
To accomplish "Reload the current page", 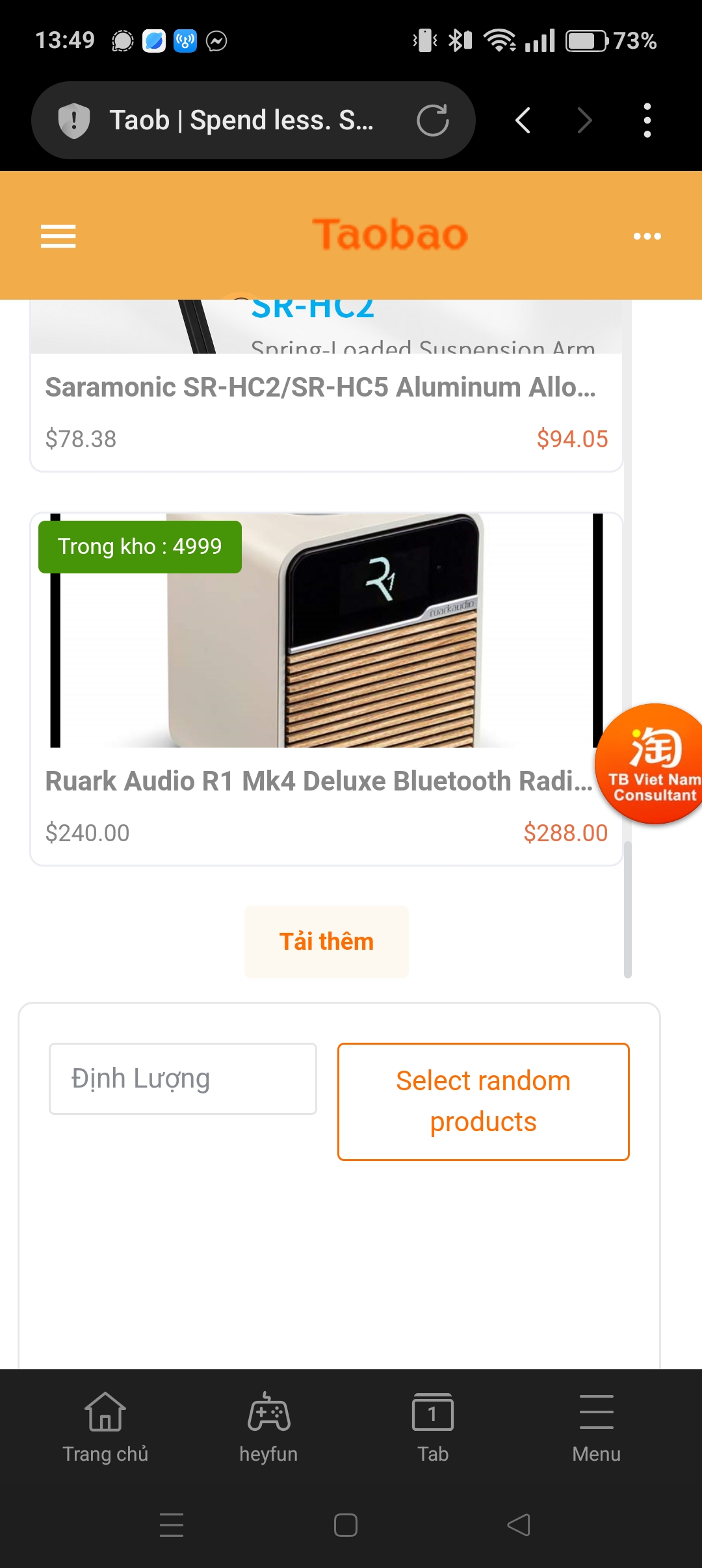I will 432,120.
